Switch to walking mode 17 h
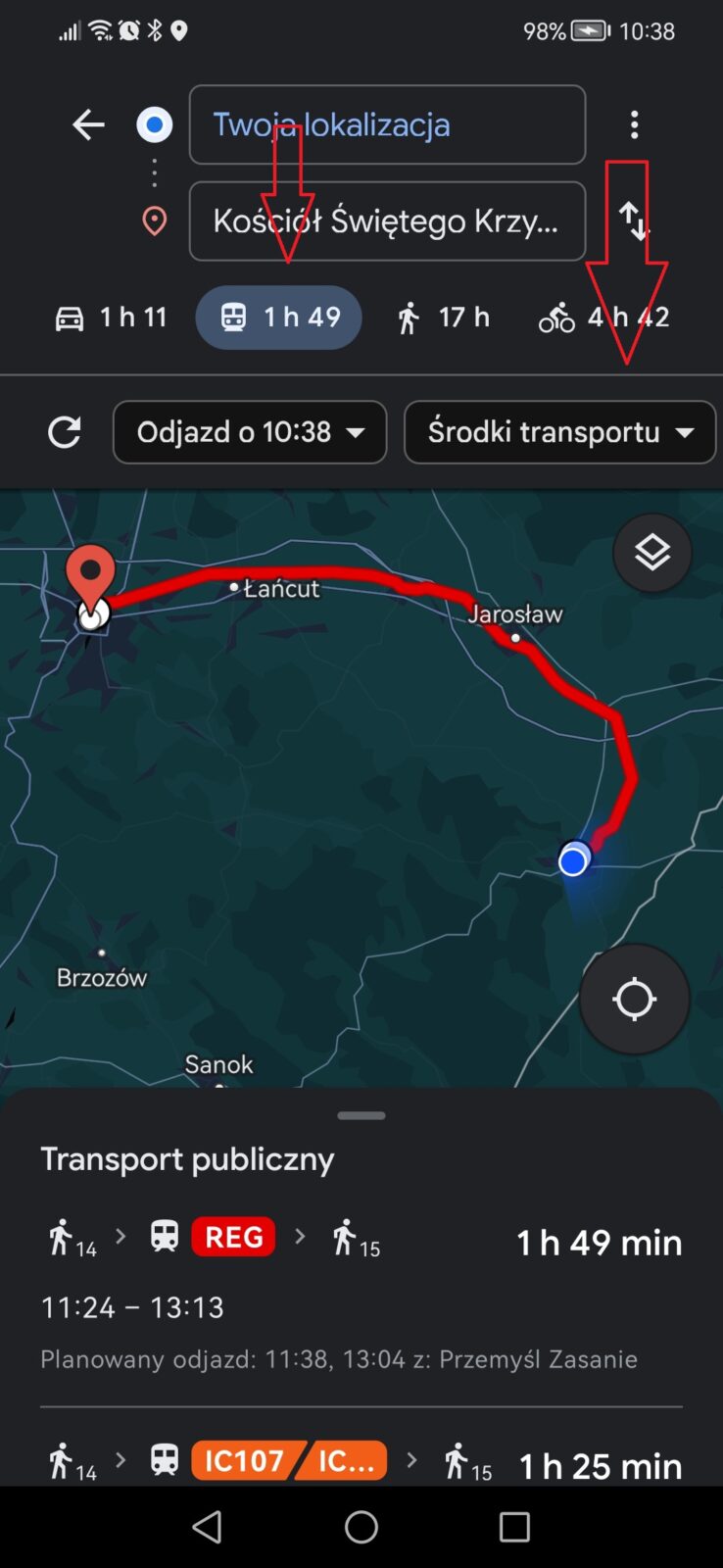The image size is (723, 1568). click(443, 318)
